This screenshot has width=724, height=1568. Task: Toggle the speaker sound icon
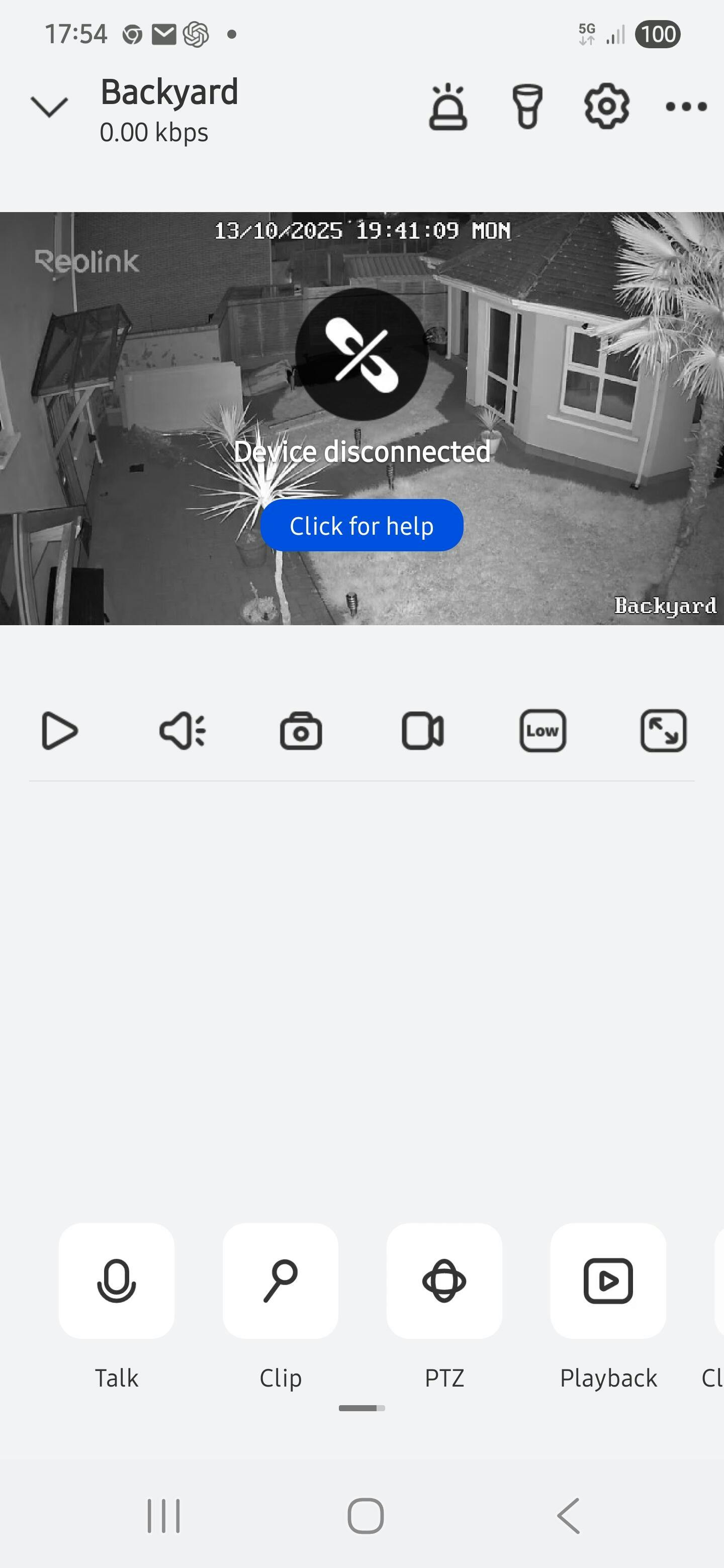pyautogui.click(x=182, y=730)
